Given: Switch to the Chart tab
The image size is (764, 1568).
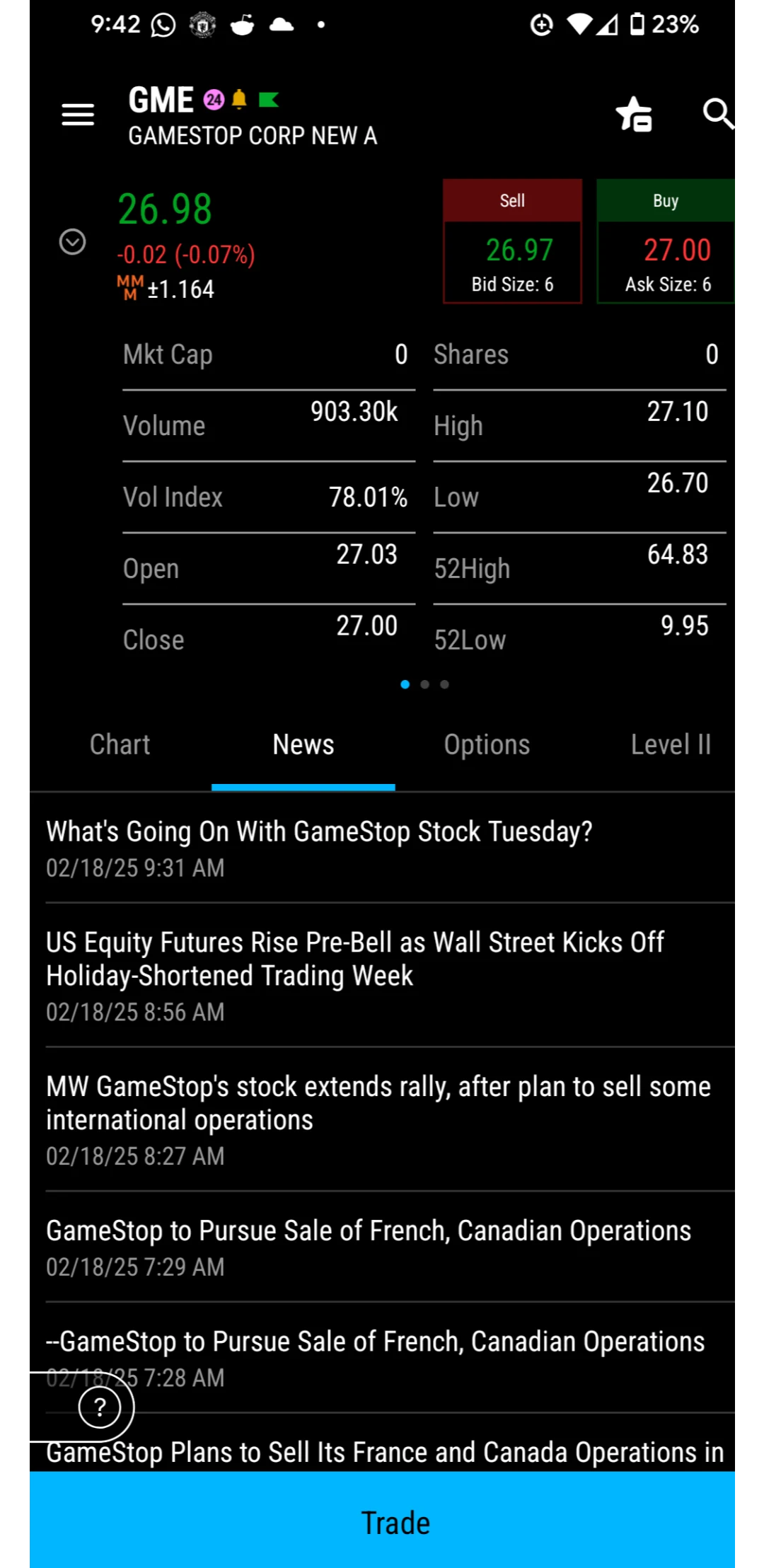Looking at the screenshot, I should pyautogui.click(x=120, y=744).
